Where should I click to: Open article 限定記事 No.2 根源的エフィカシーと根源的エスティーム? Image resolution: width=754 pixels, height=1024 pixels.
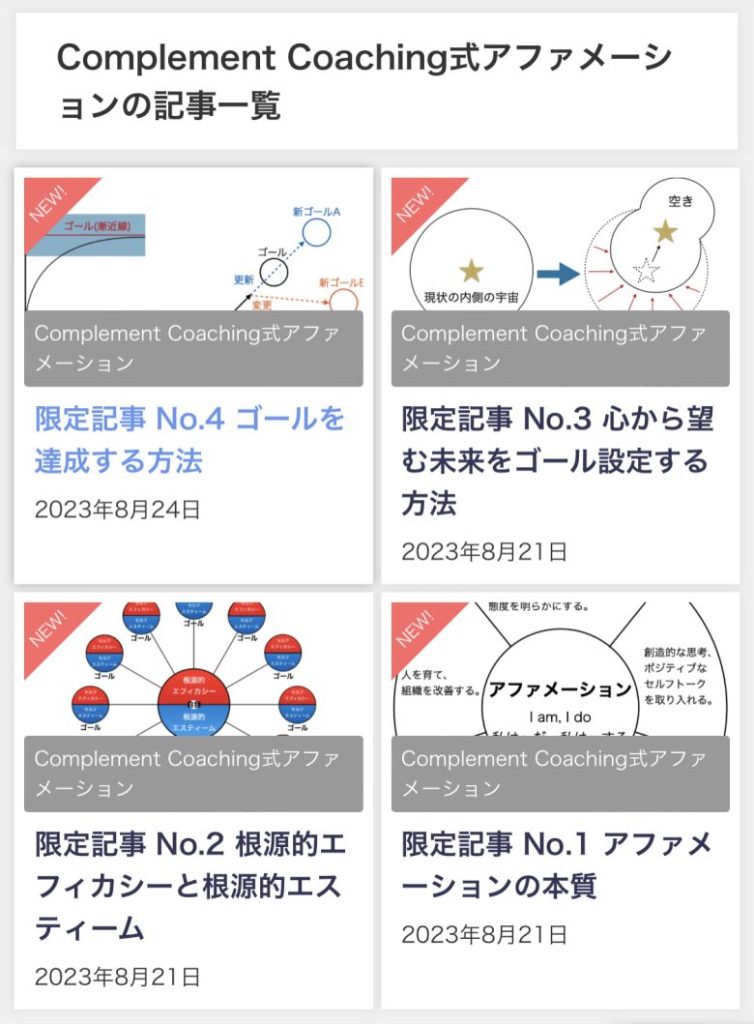(190, 886)
